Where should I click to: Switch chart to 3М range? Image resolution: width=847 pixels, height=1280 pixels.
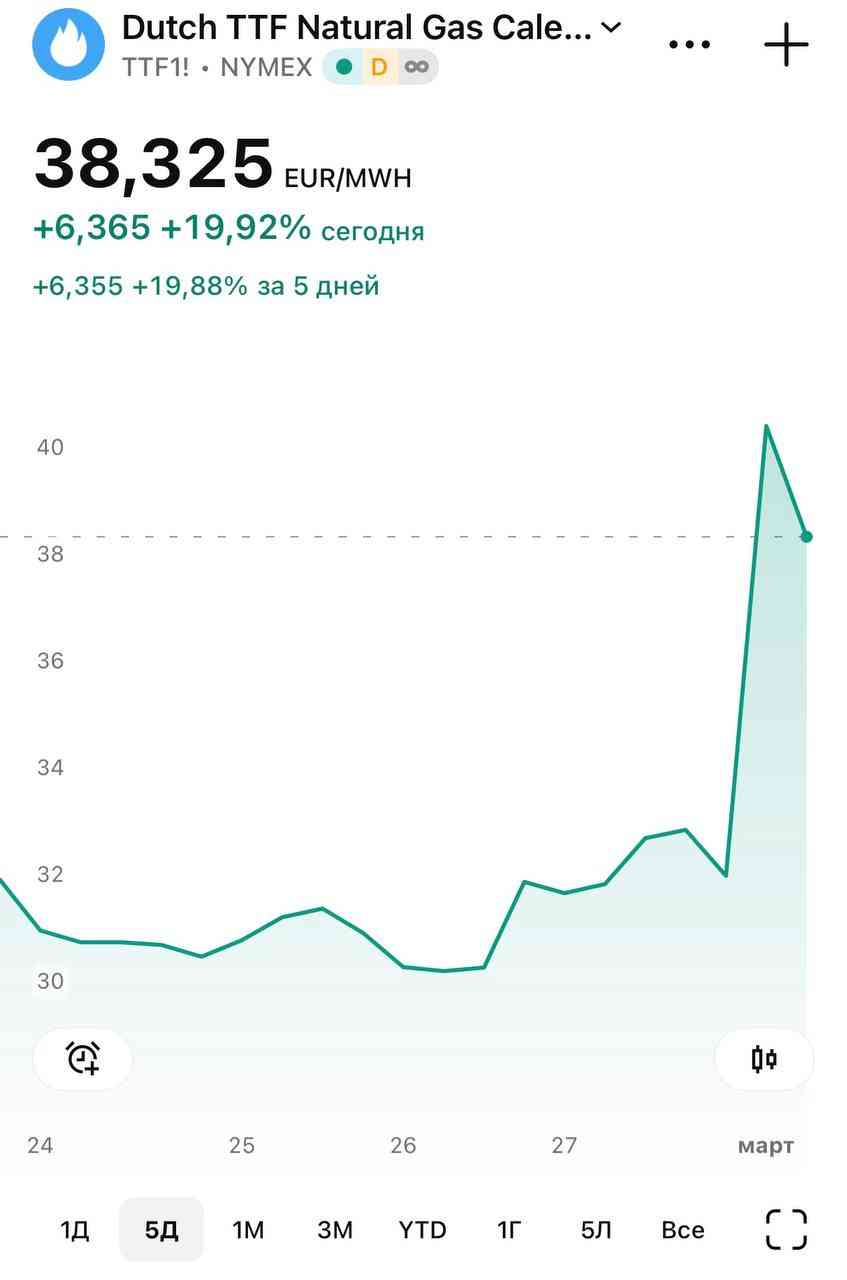335,1229
